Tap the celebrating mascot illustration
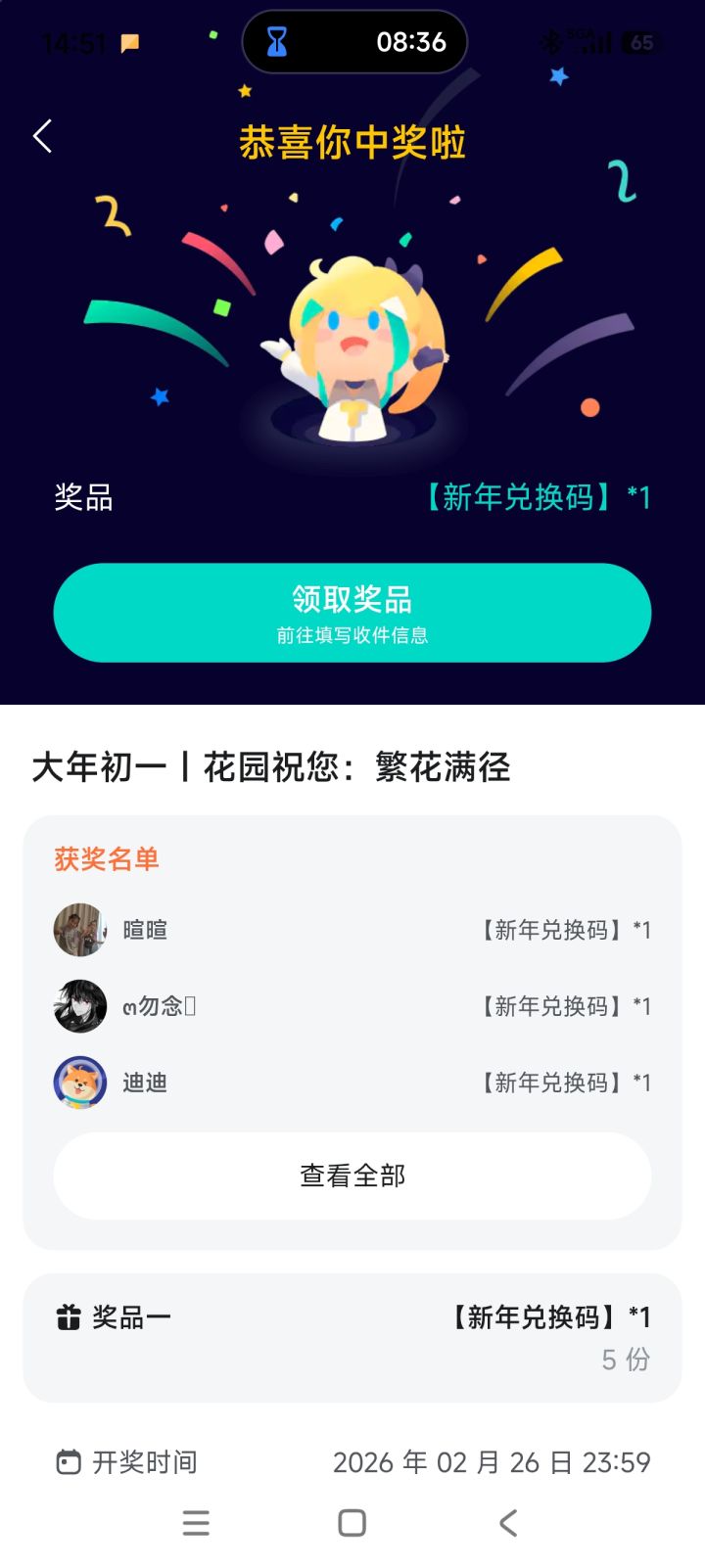 point(352,343)
